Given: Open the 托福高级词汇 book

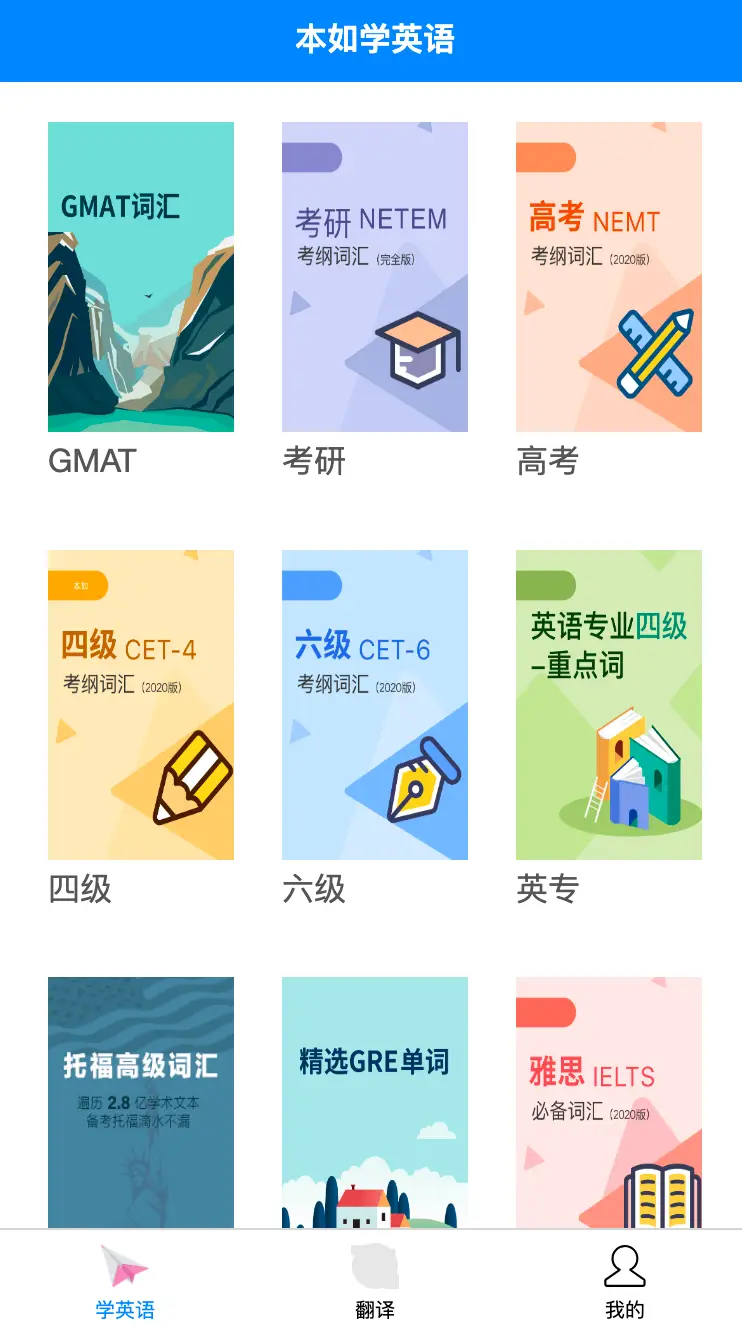Looking at the screenshot, I should tap(141, 1102).
